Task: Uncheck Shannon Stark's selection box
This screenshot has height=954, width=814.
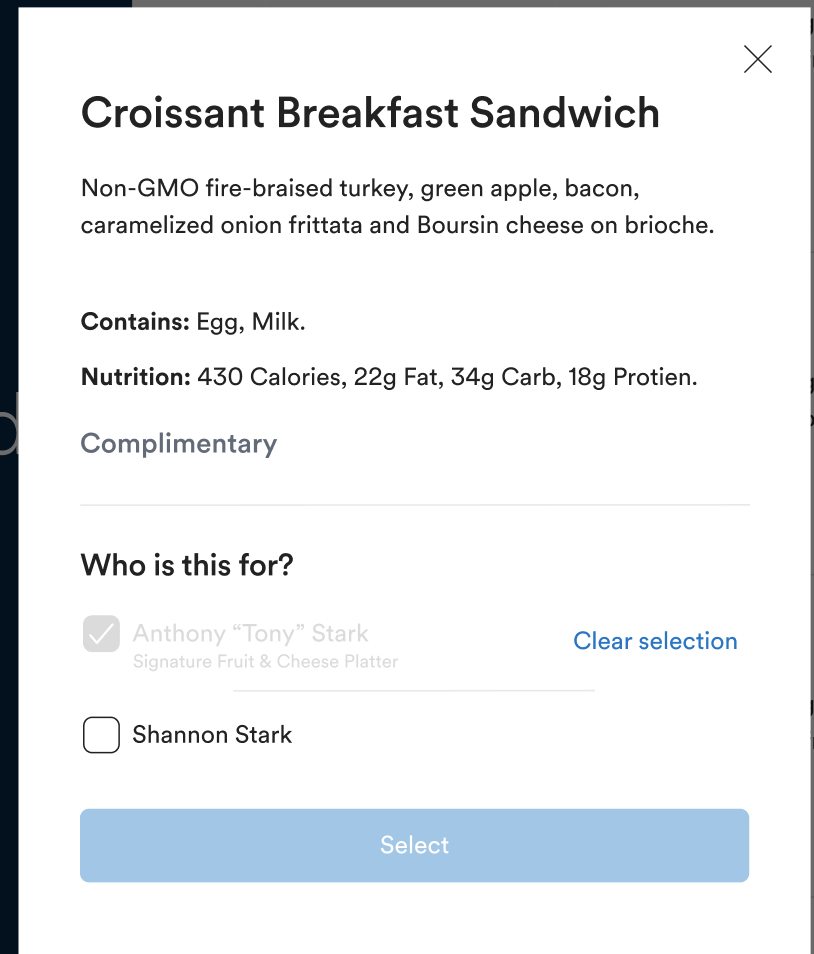Action: (x=101, y=735)
